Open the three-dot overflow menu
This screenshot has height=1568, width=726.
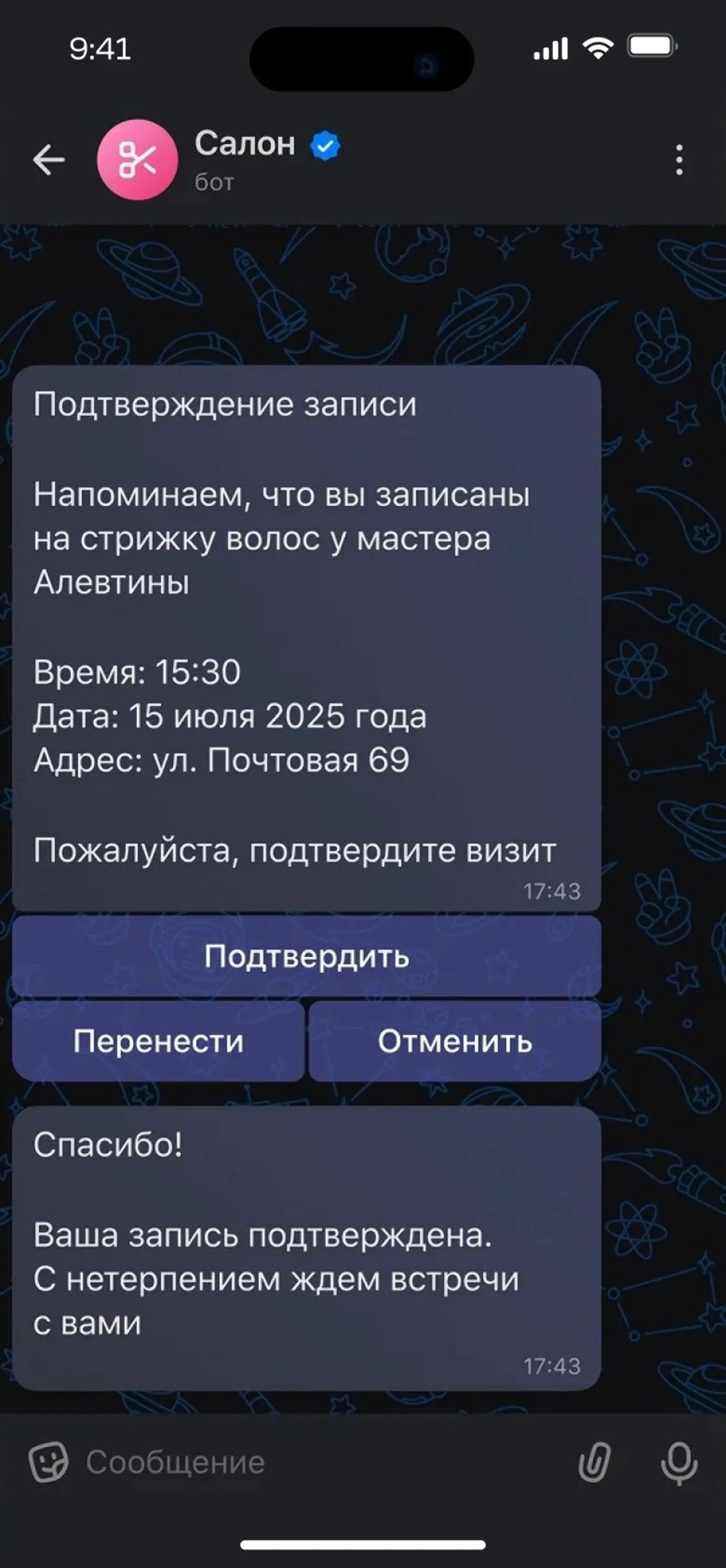tap(679, 160)
